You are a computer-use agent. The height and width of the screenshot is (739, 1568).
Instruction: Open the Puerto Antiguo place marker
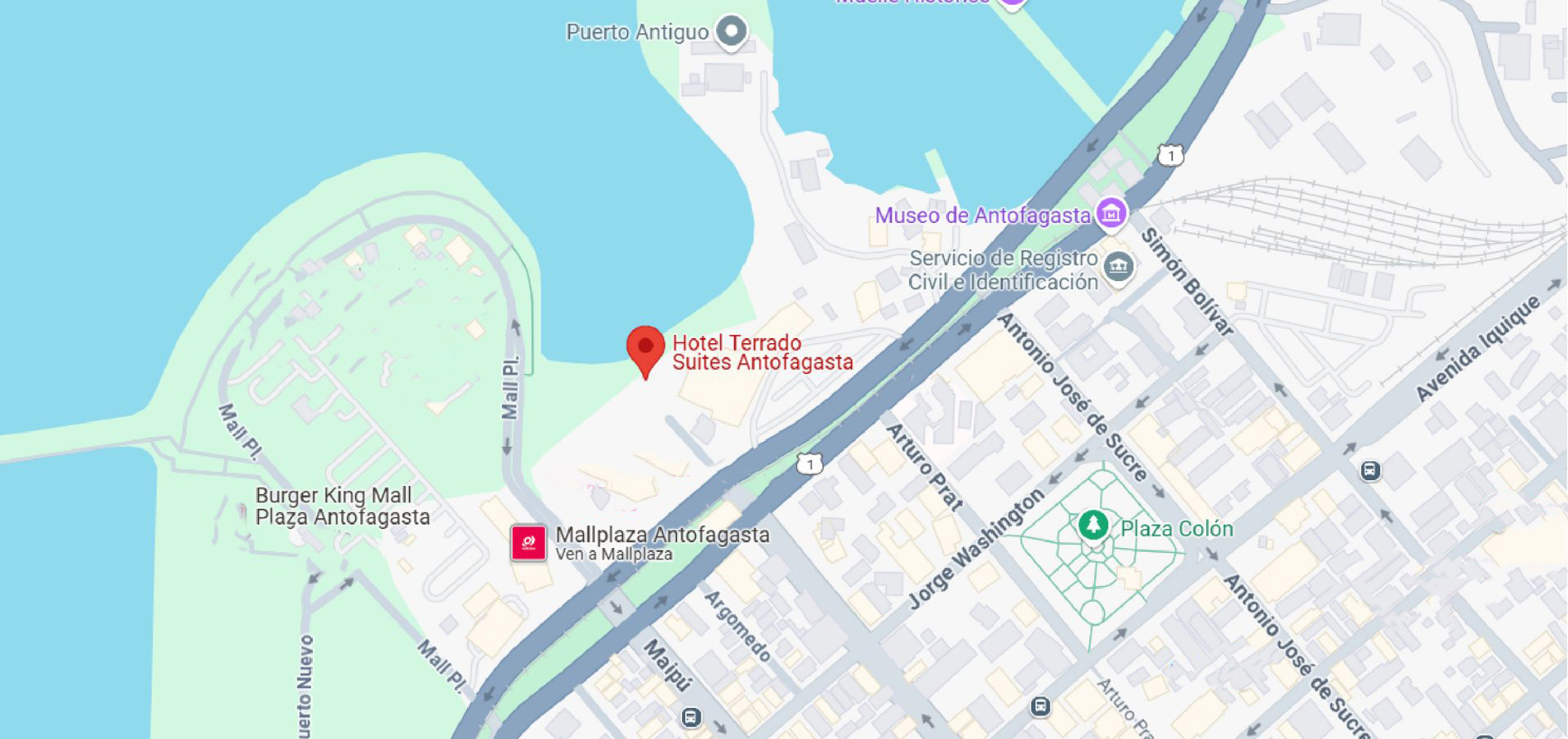click(731, 32)
